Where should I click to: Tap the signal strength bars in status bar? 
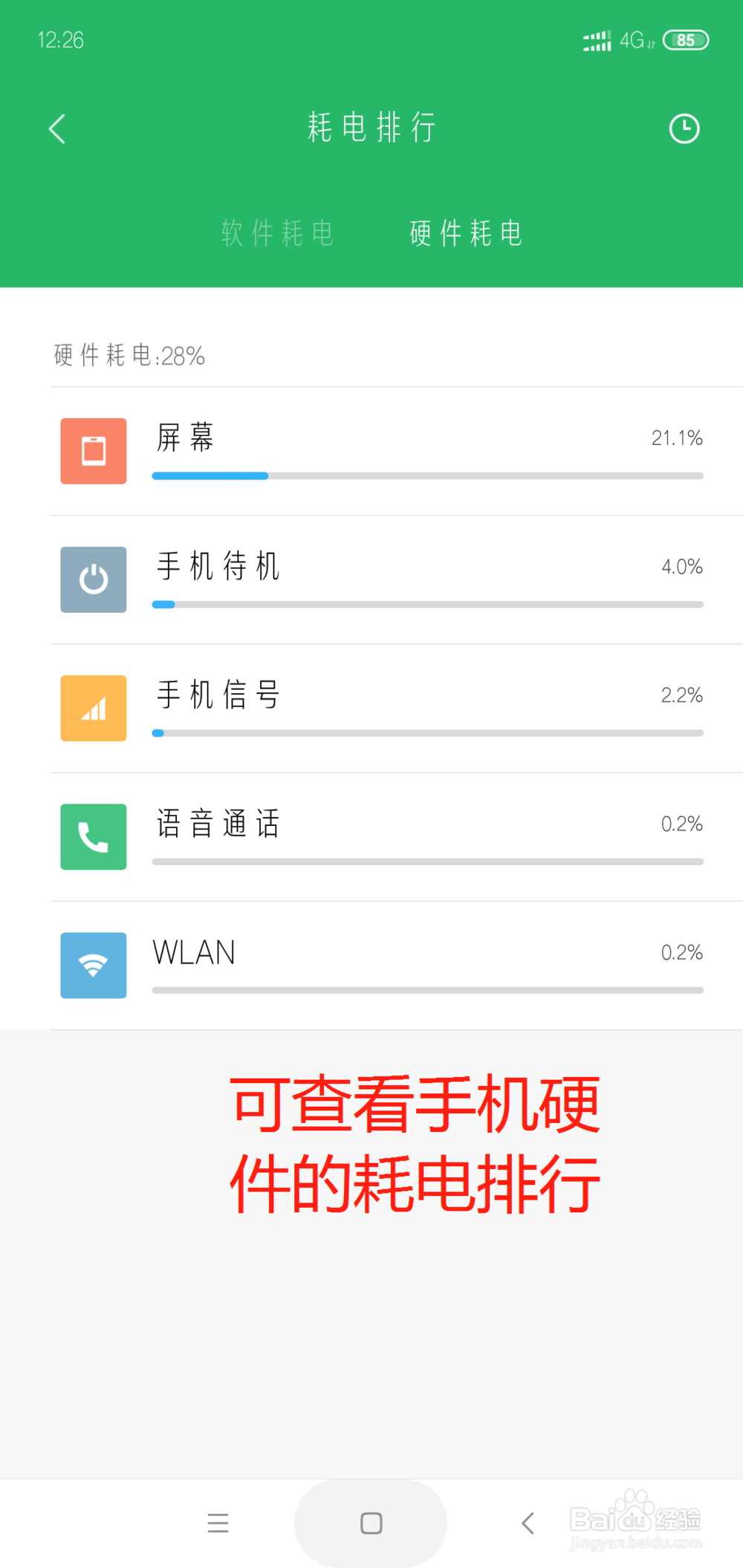click(597, 40)
